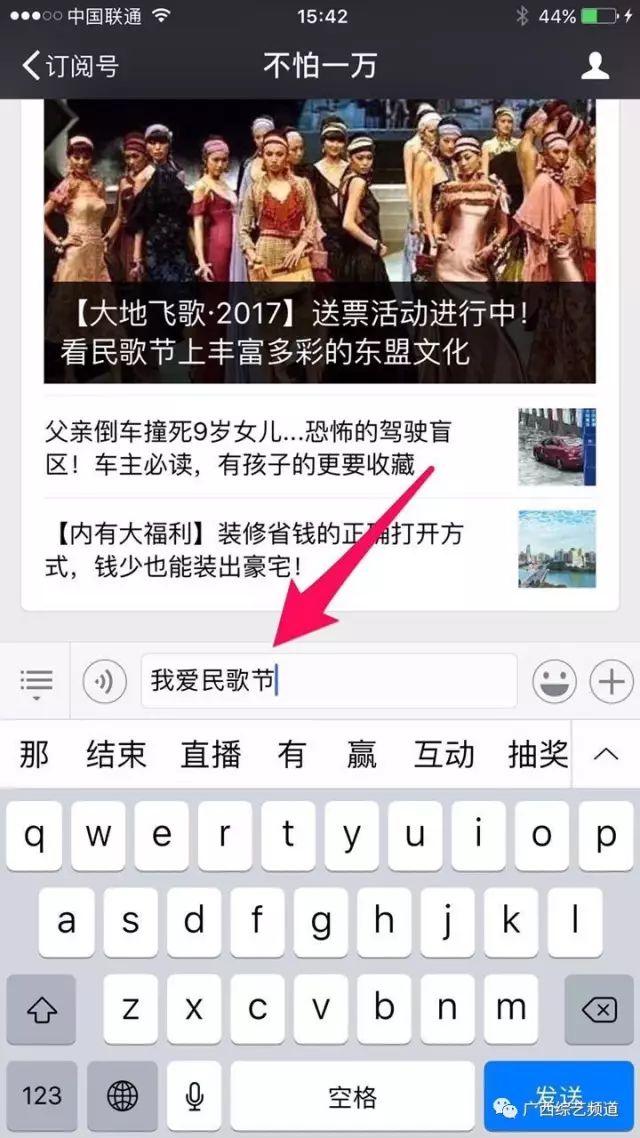Select the suggestion 结束
This screenshot has width=640, height=1138.
pos(116,755)
